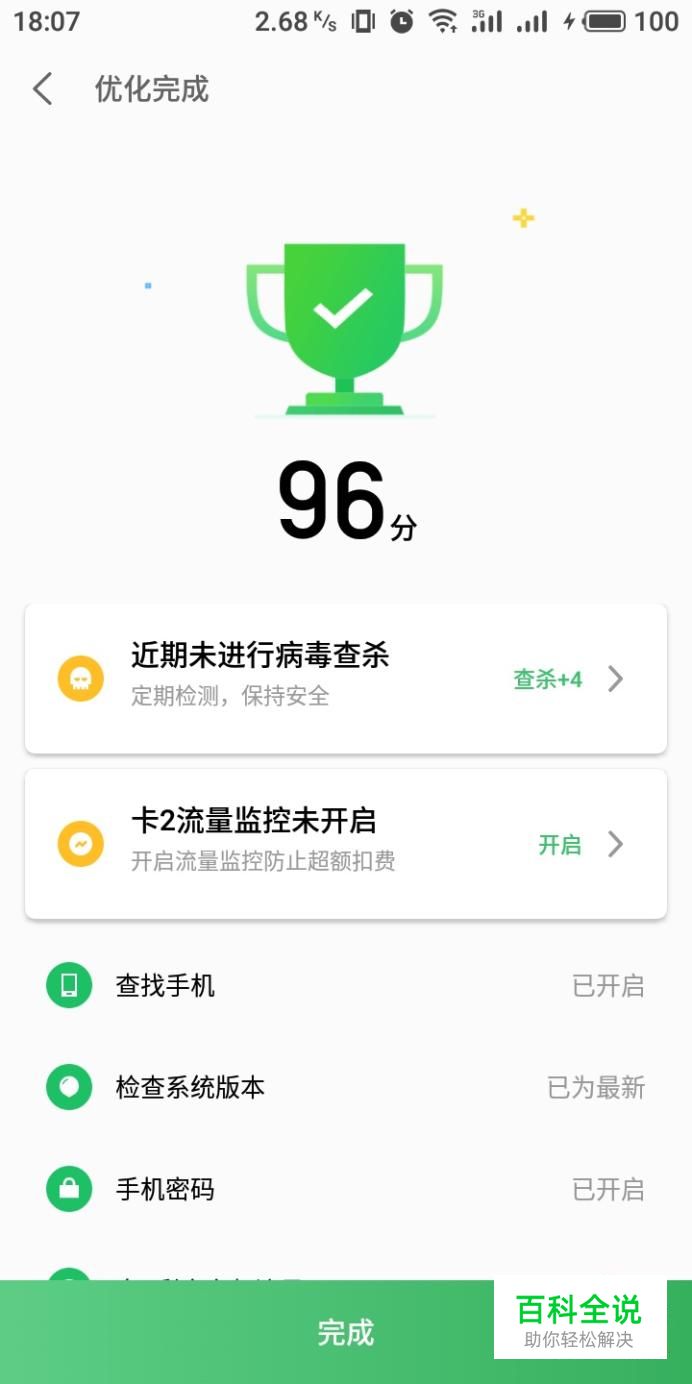Open the 检查系统版本 row
Viewport: 692px width, 1384px height.
[x=345, y=1087]
